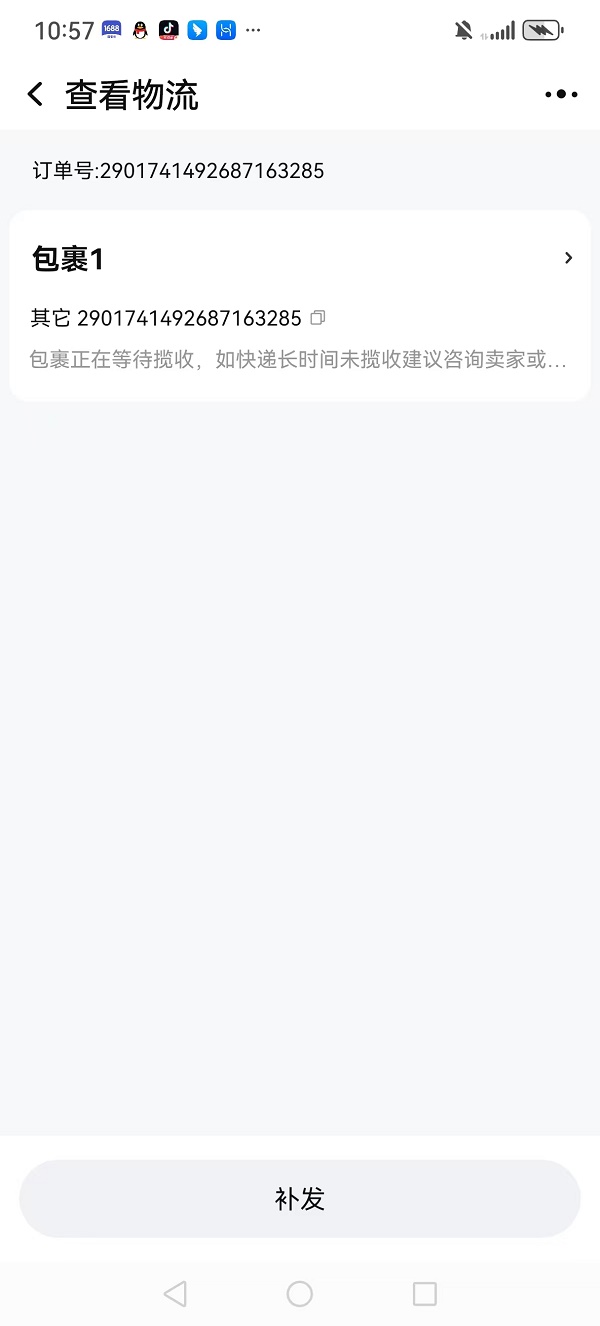The height and width of the screenshot is (1326, 600).
Task: Tap the 补发 button
Action: (x=300, y=1198)
